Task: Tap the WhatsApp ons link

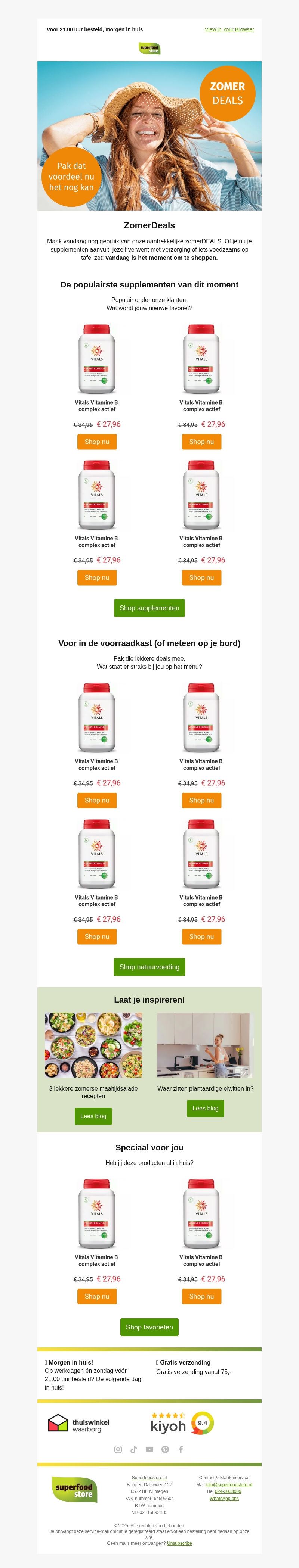Action: pos(224,1499)
